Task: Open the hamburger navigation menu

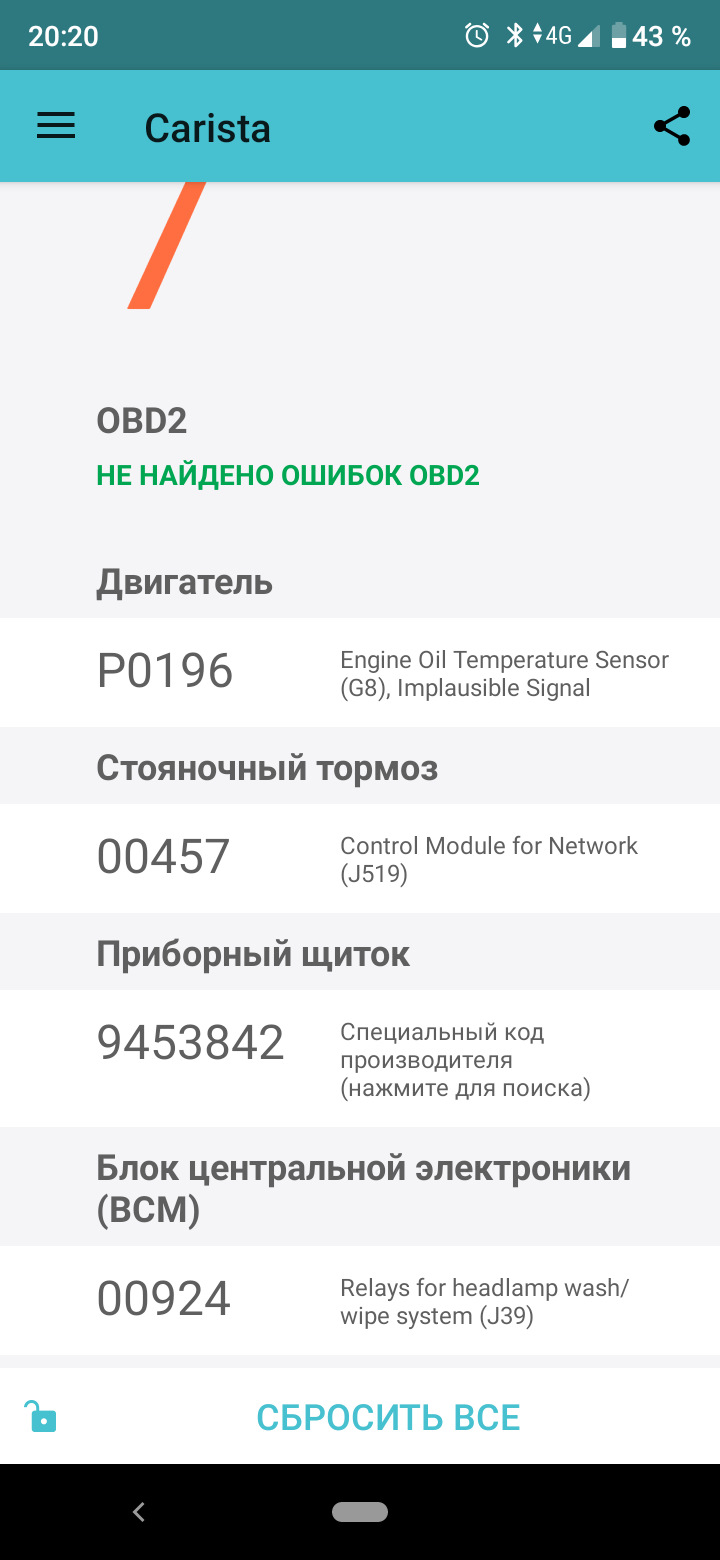Action: [x=56, y=126]
